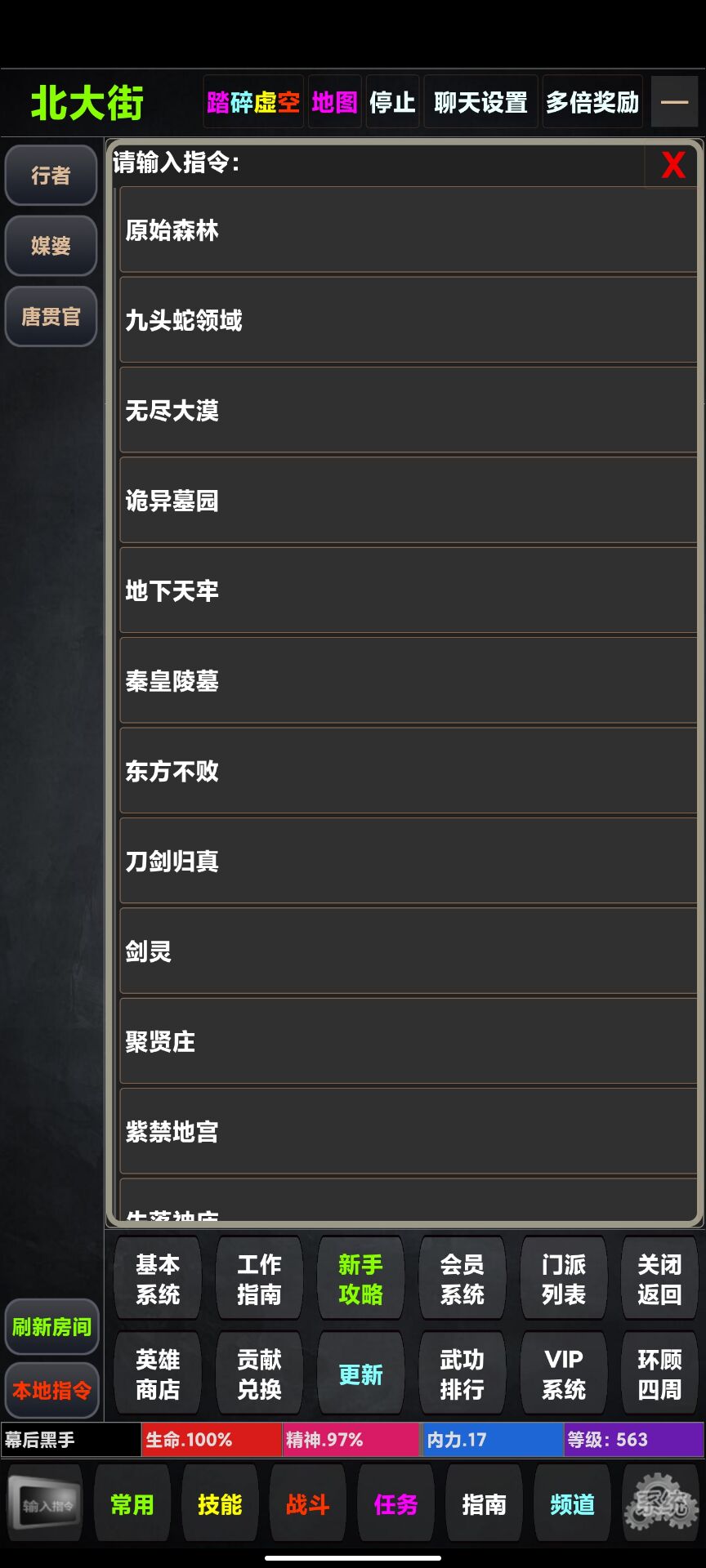The width and height of the screenshot is (706, 1568).
Task: Open the 任务 quest icon
Action: (395, 1503)
